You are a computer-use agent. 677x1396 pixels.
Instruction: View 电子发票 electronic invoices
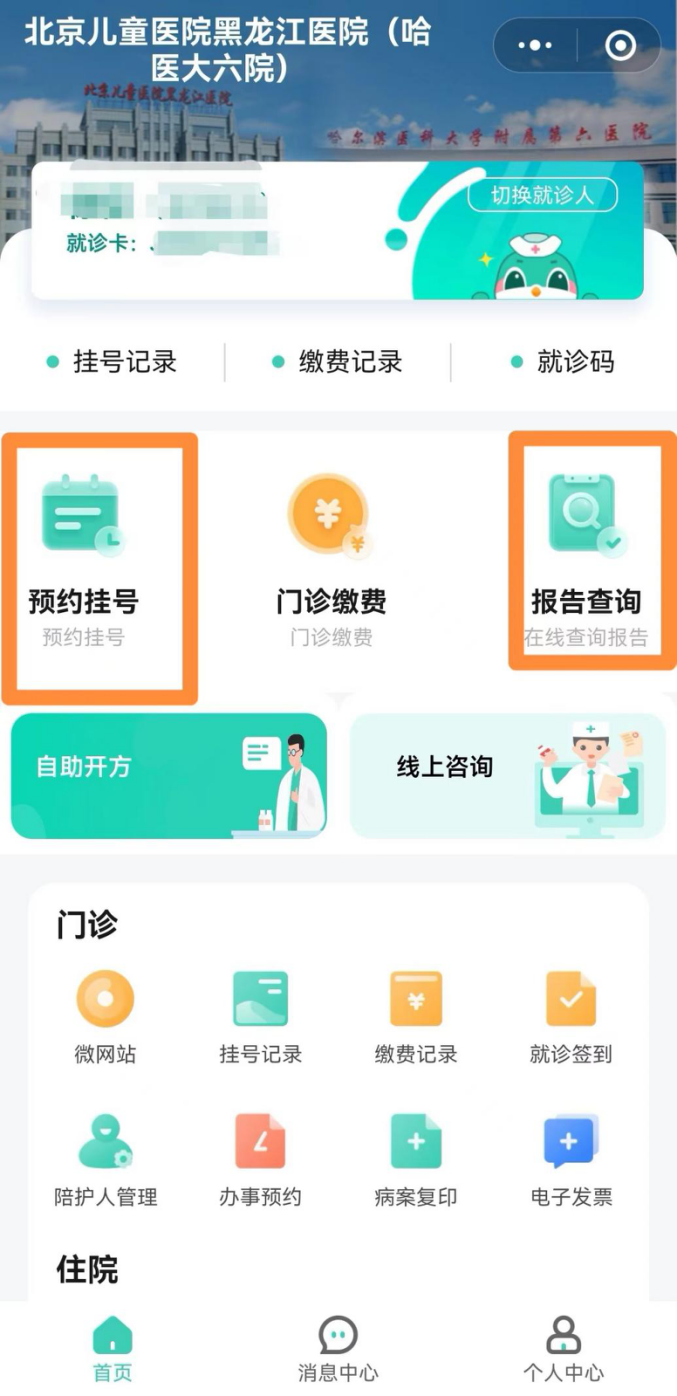tap(571, 1159)
